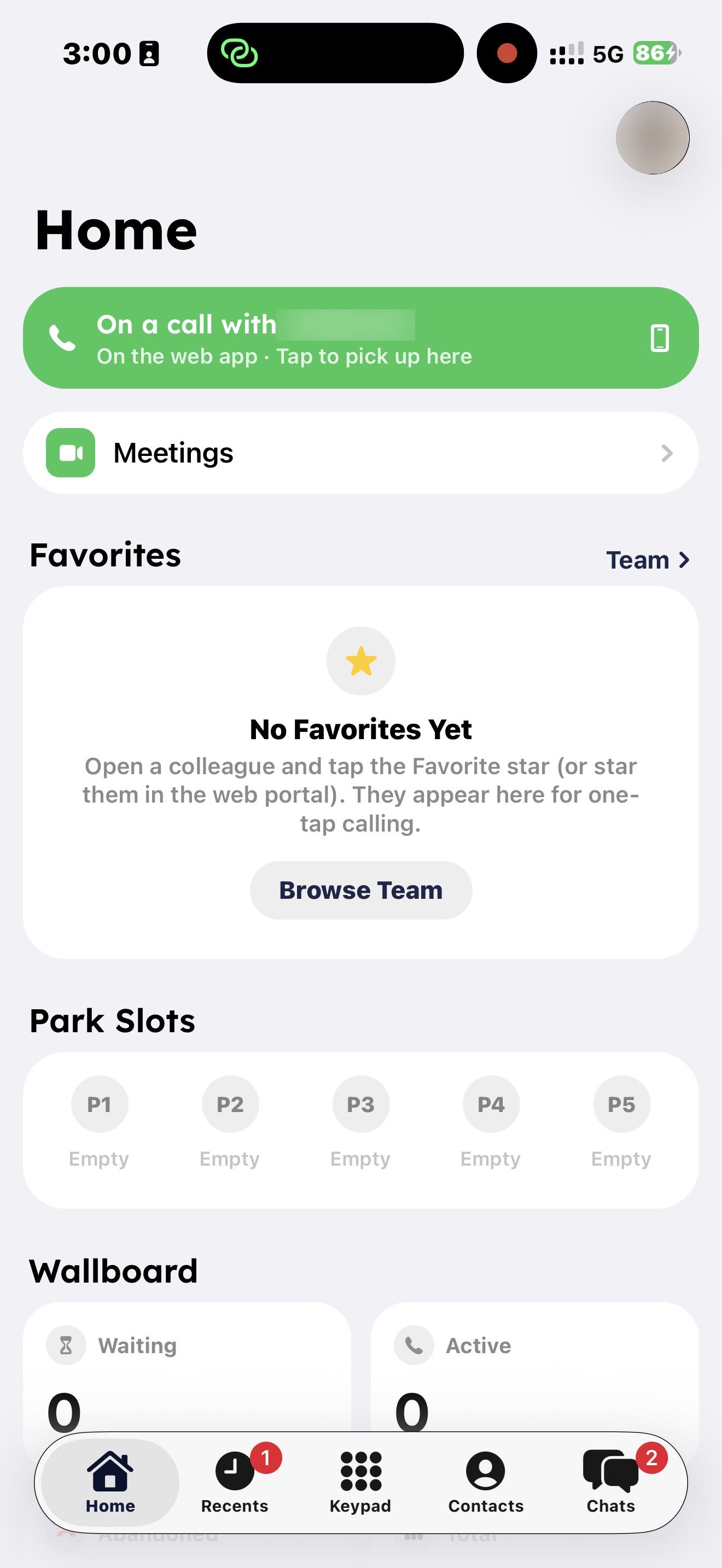Image resolution: width=722 pixels, height=1568 pixels.
Task: Pick up the ongoing call here
Action: click(x=360, y=338)
